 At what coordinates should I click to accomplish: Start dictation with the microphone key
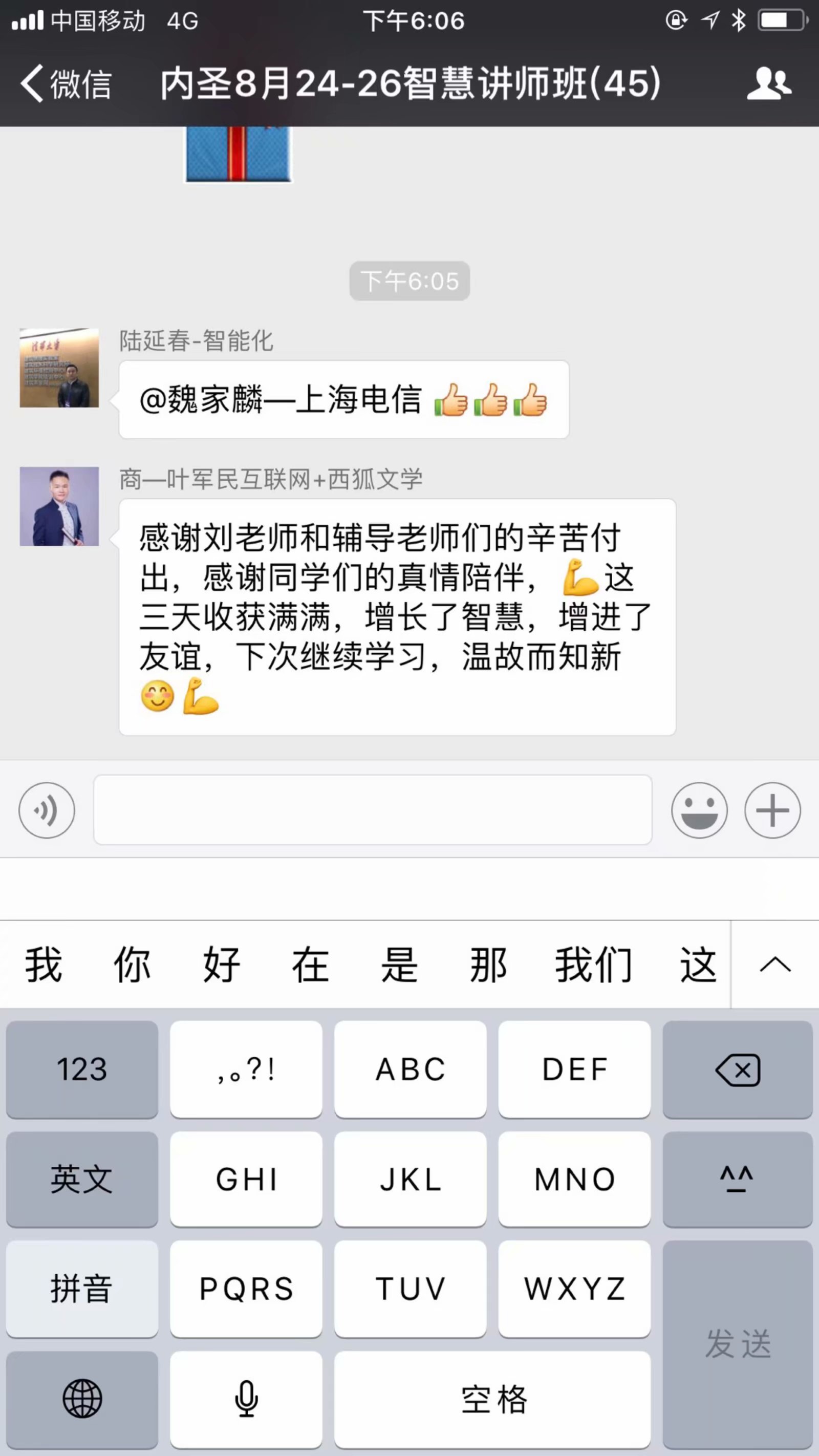(x=246, y=1398)
